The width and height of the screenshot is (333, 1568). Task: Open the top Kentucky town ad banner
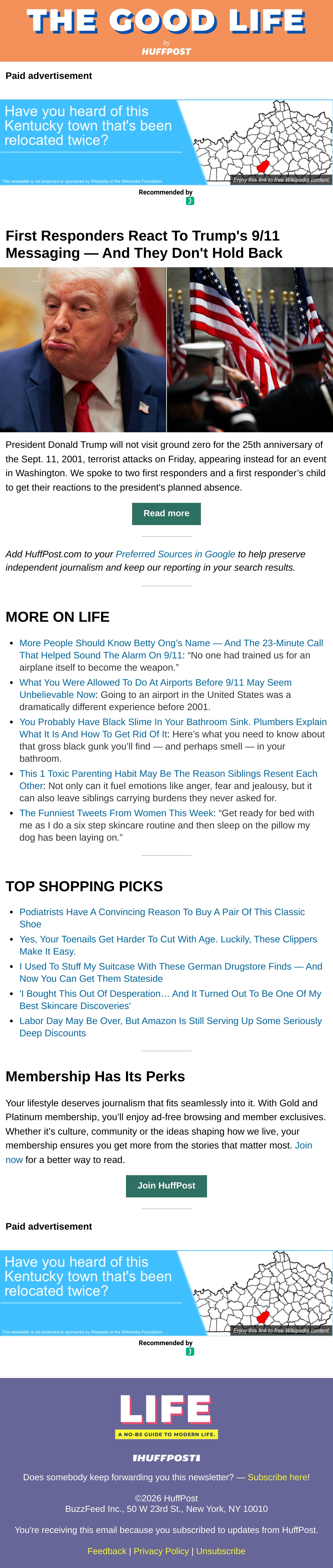167,143
